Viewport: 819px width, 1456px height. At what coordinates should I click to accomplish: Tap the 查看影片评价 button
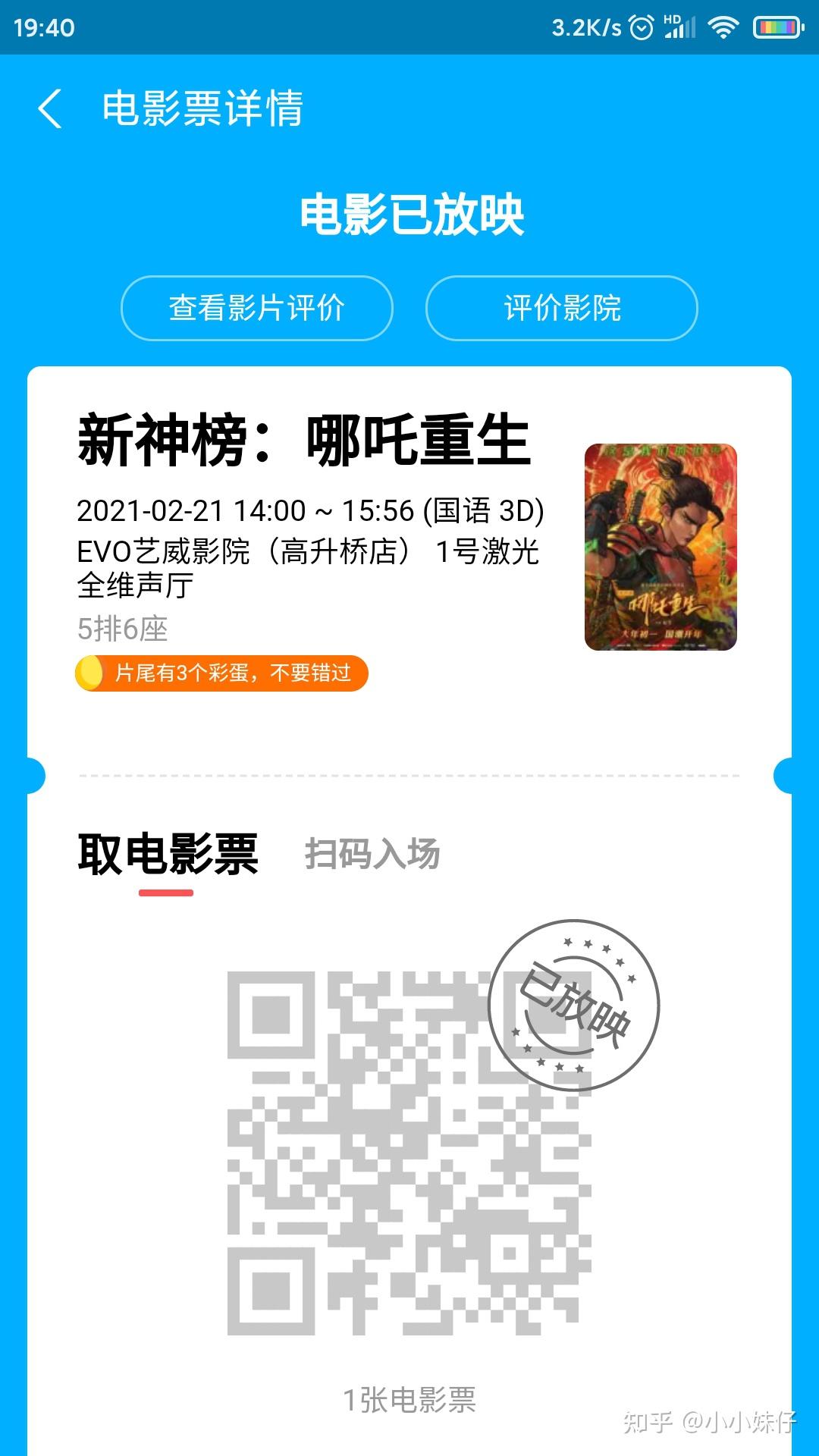pyautogui.click(x=257, y=308)
